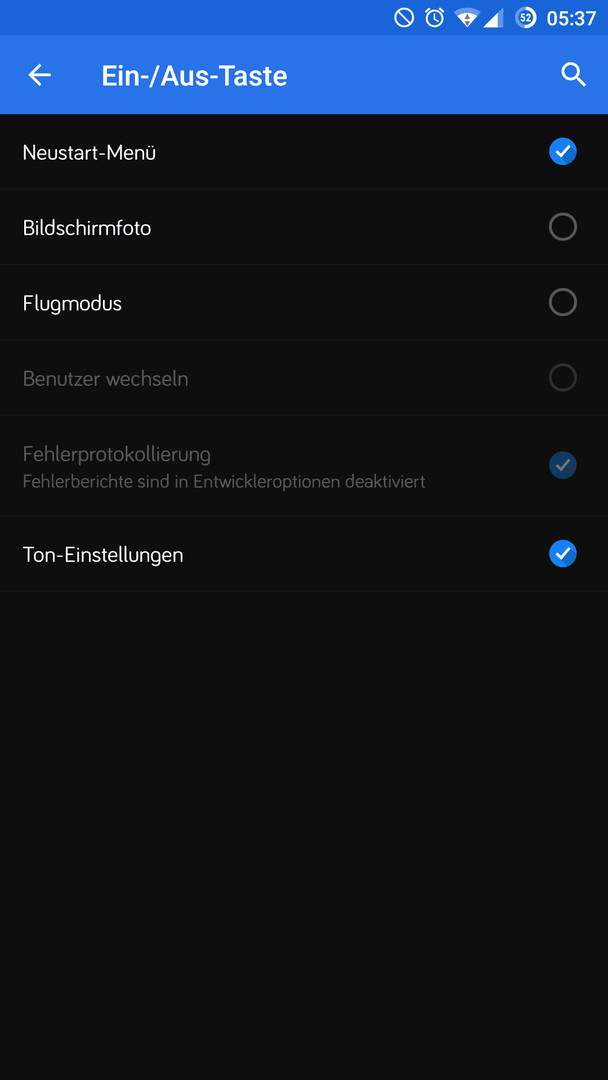Image resolution: width=608 pixels, height=1080 pixels.
Task: Open the search magnifier icon
Action: 573,75
